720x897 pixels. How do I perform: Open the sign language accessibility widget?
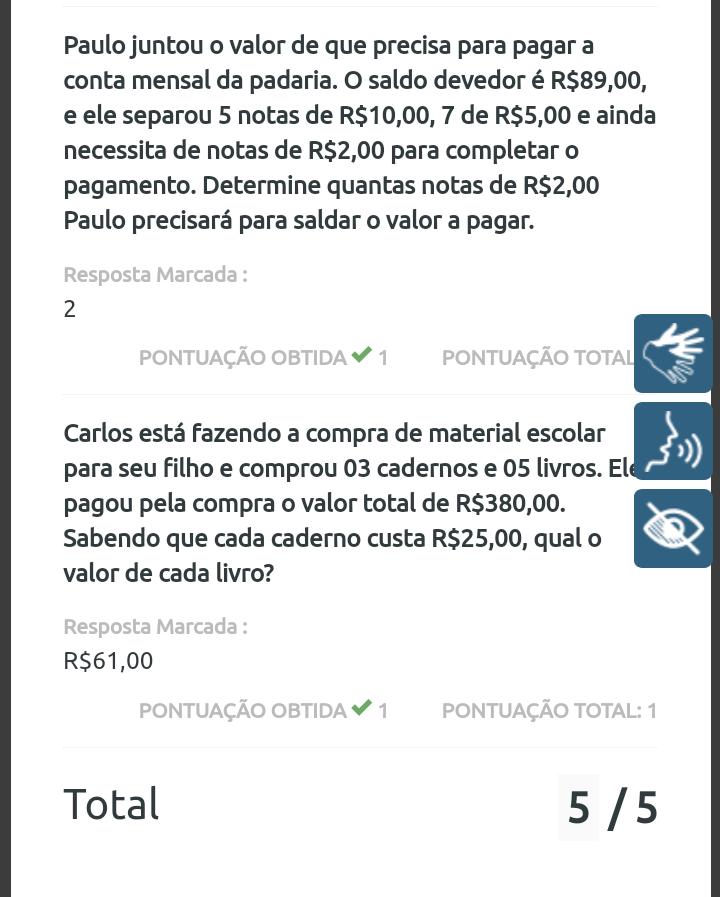point(673,354)
